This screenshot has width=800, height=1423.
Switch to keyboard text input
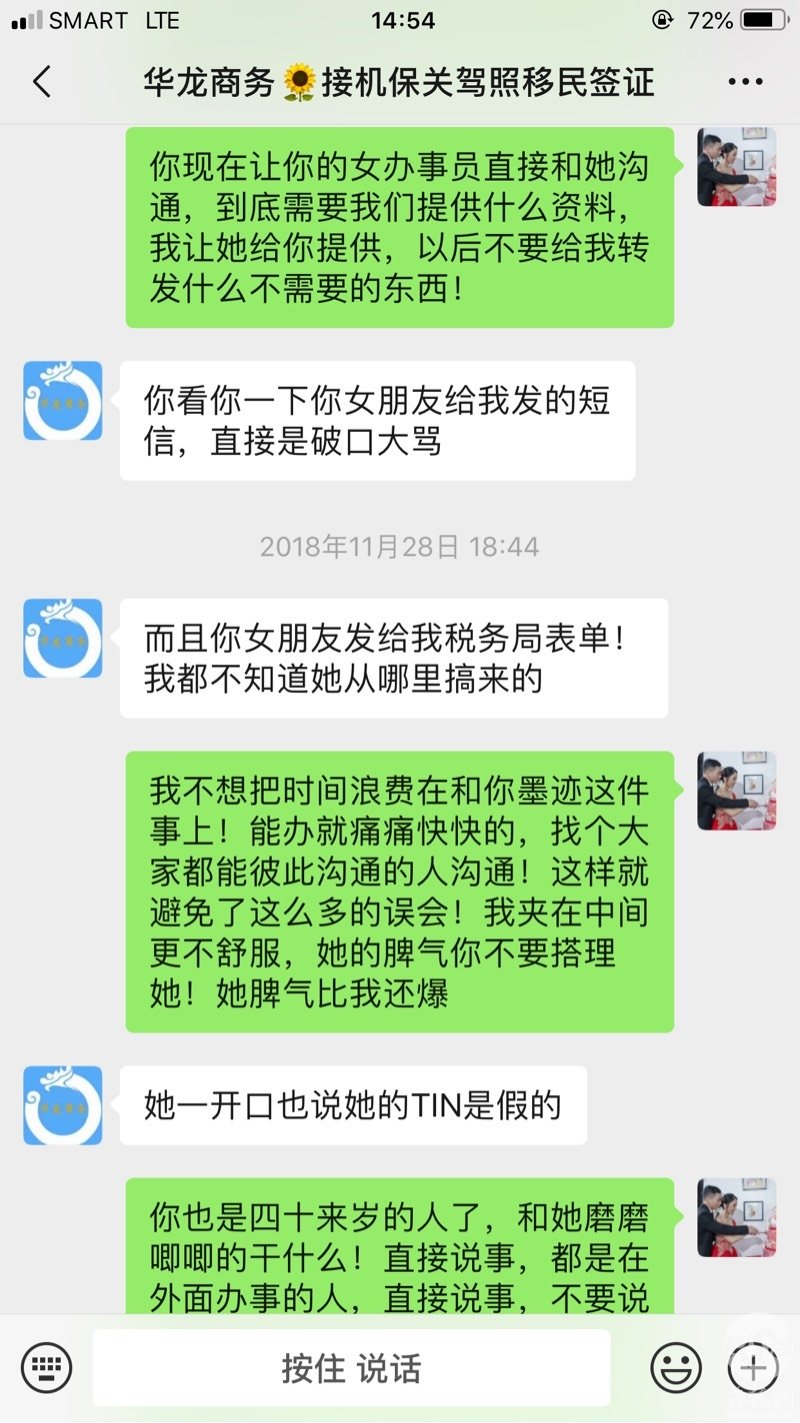coord(46,1367)
